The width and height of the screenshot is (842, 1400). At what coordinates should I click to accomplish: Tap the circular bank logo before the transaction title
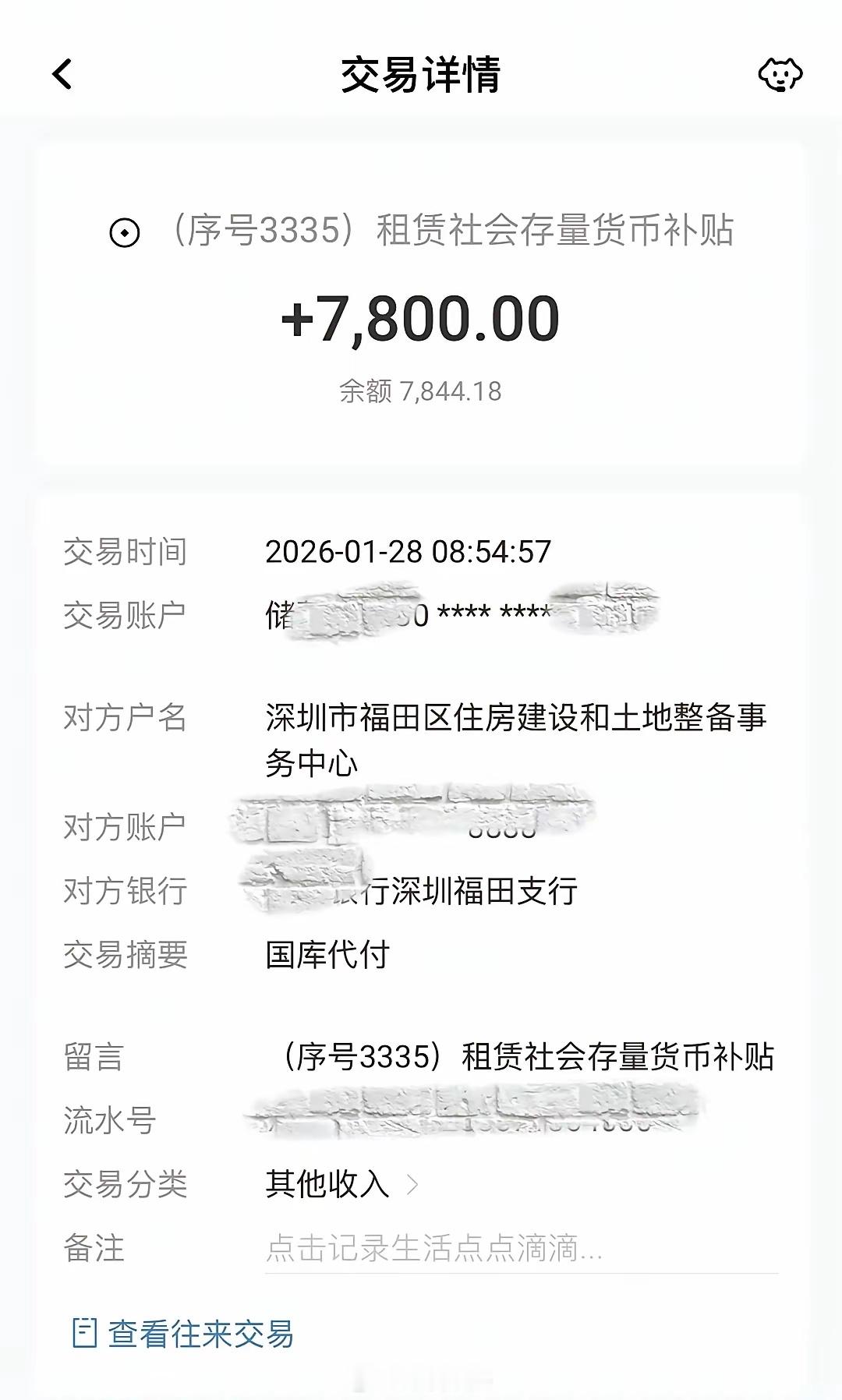[126, 232]
